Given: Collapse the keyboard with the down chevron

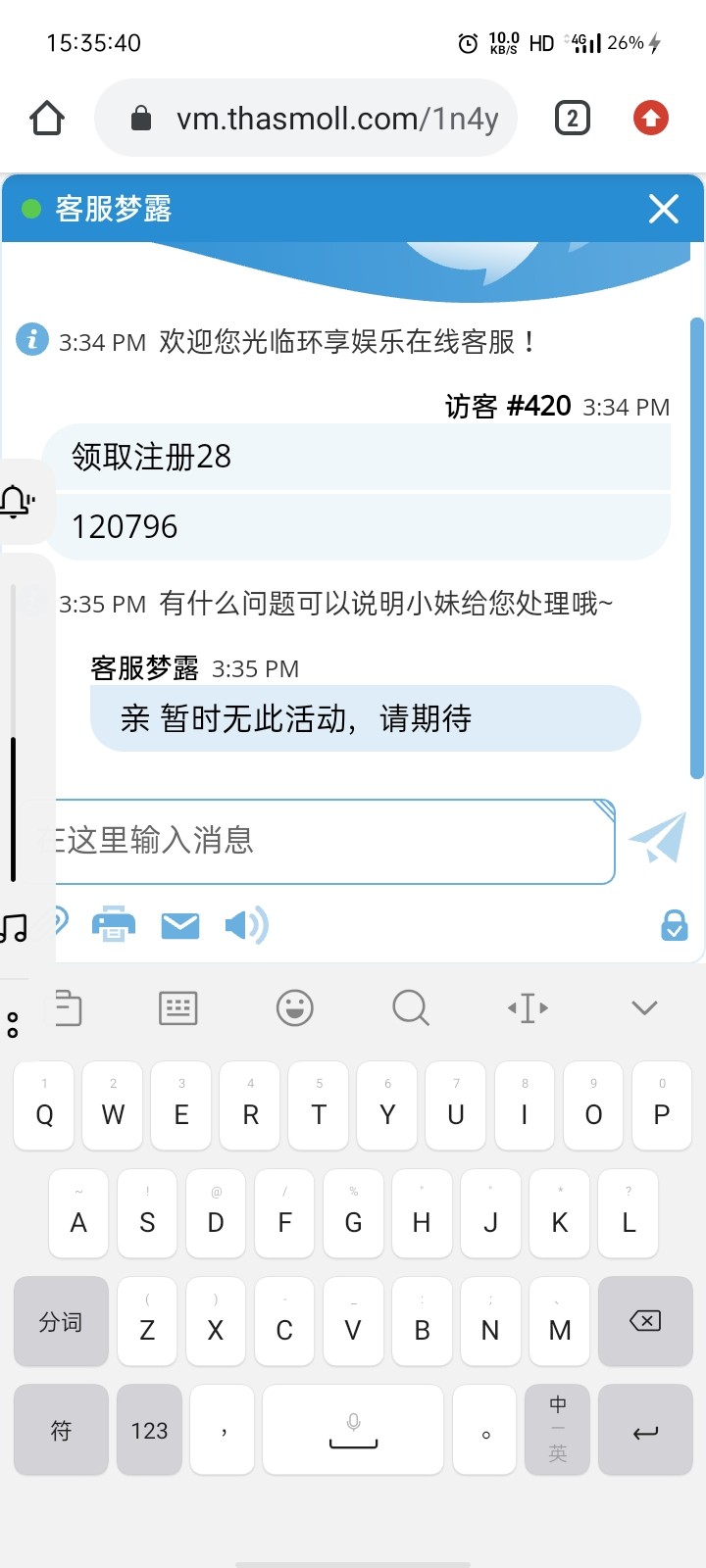Looking at the screenshot, I should click(x=644, y=1007).
